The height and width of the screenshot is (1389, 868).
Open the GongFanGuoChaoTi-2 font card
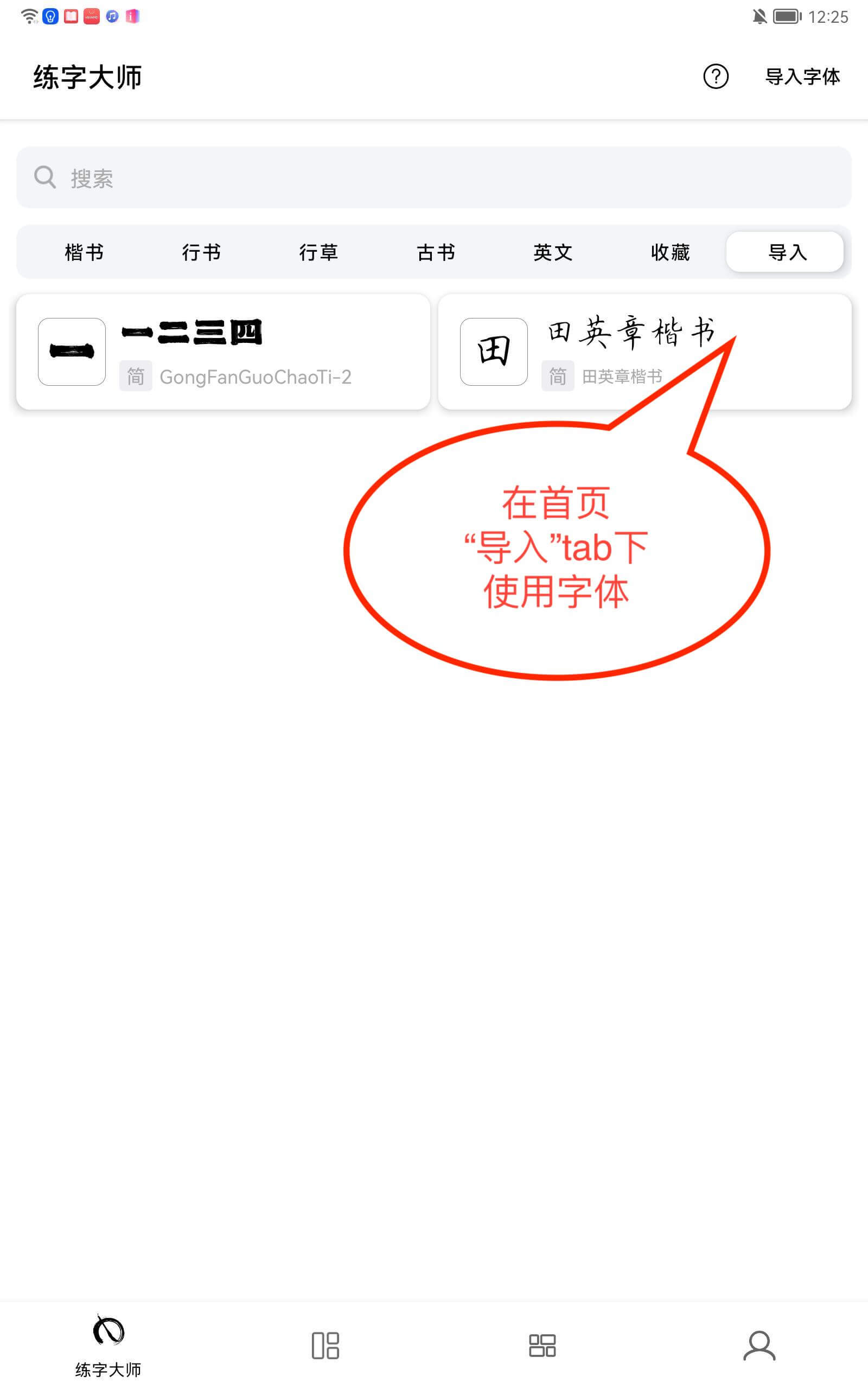(223, 352)
